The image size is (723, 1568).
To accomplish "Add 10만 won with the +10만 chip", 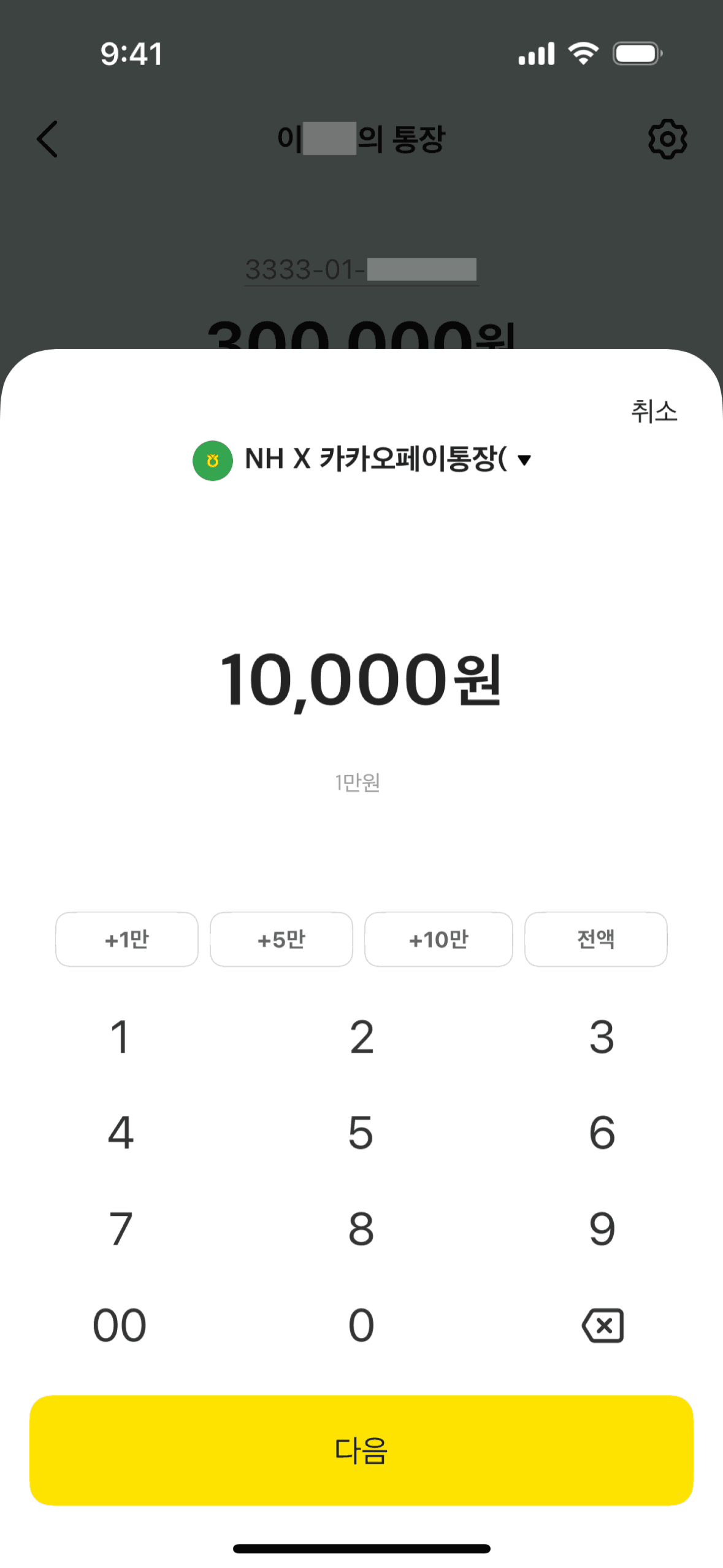I will click(438, 939).
